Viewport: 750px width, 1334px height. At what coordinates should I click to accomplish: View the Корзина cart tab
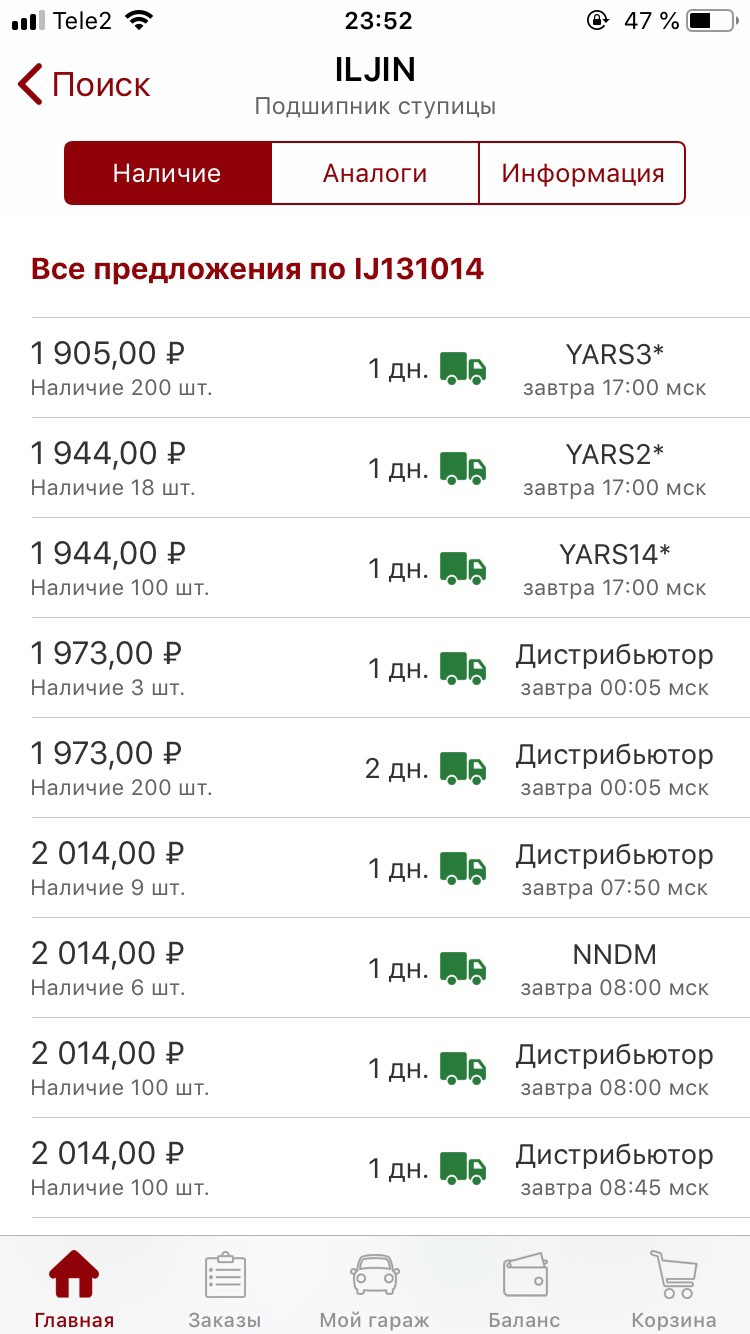coord(674,1288)
